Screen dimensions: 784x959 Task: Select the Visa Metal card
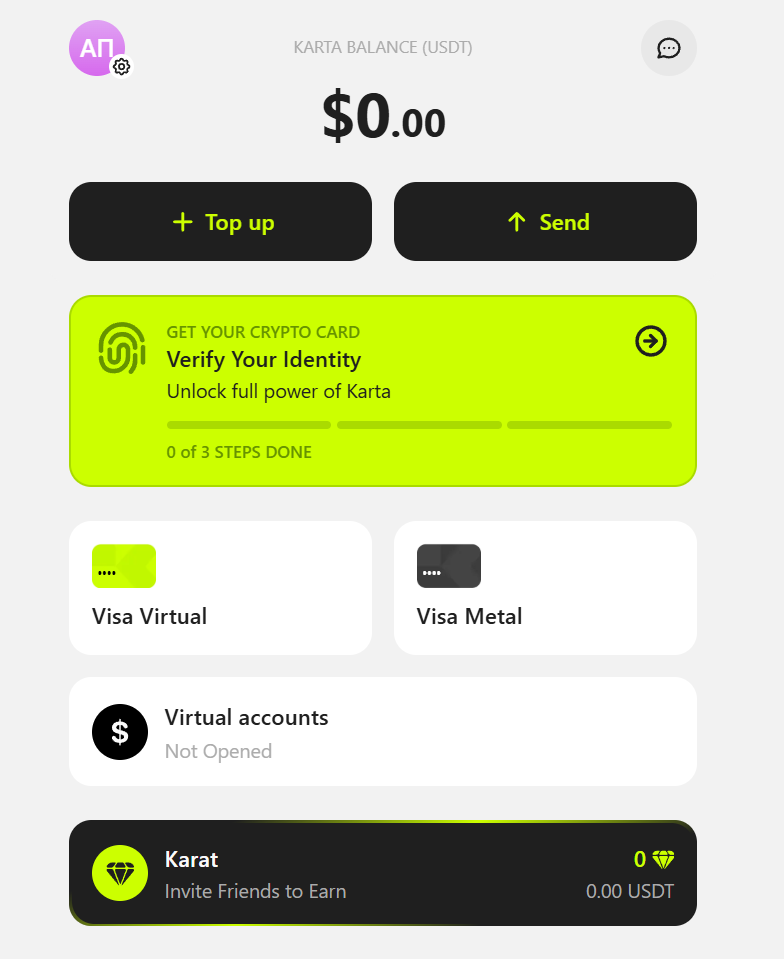(x=545, y=588)
